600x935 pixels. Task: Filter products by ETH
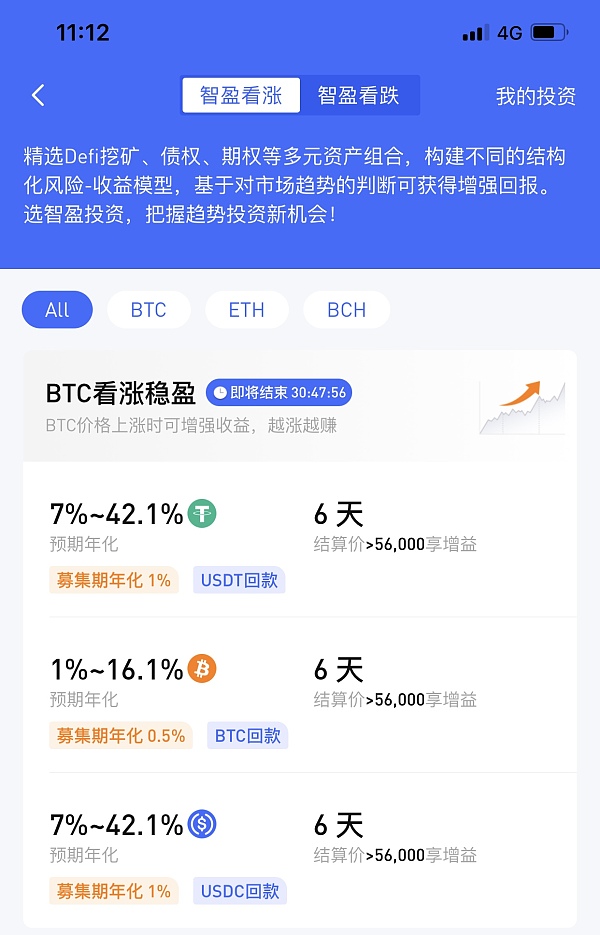point(246,310)
